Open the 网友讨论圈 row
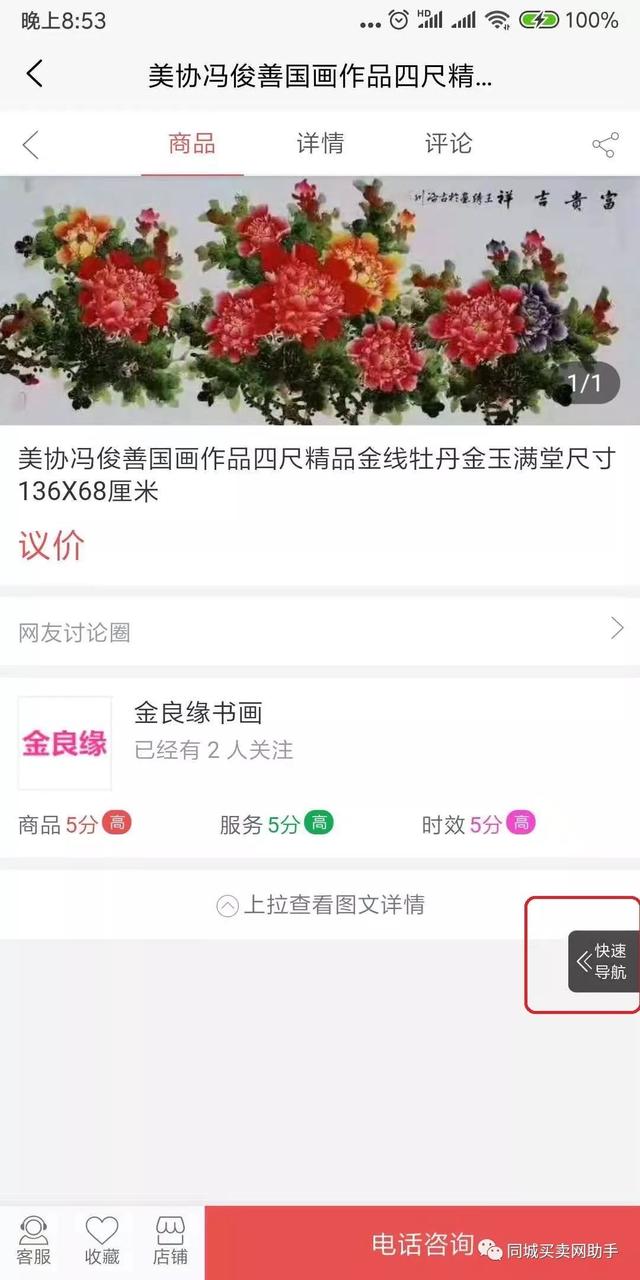640x1280 pixels. pyautogui.click(x=320, y=632)
